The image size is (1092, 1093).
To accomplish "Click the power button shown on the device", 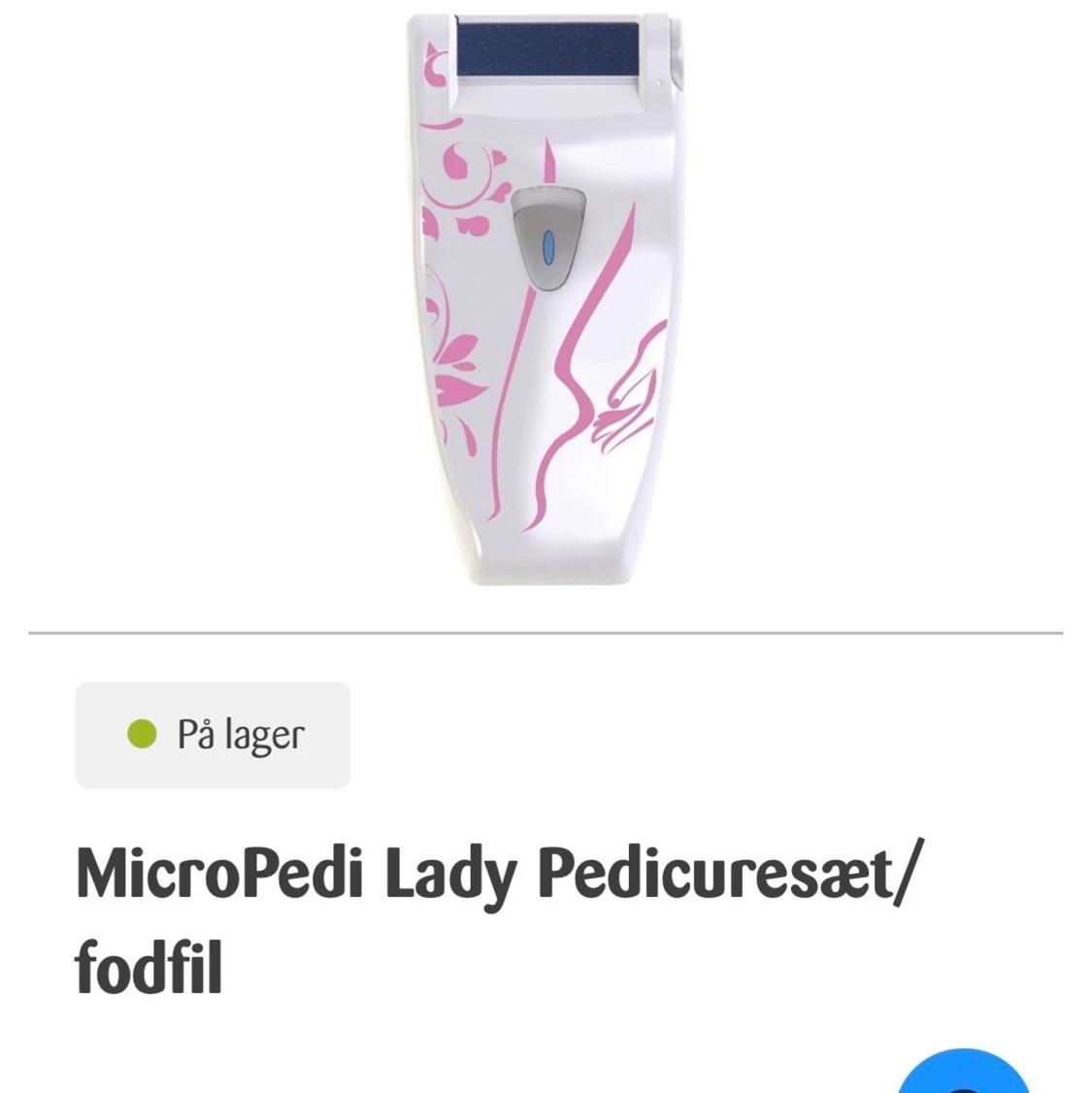I will point(550,240).
